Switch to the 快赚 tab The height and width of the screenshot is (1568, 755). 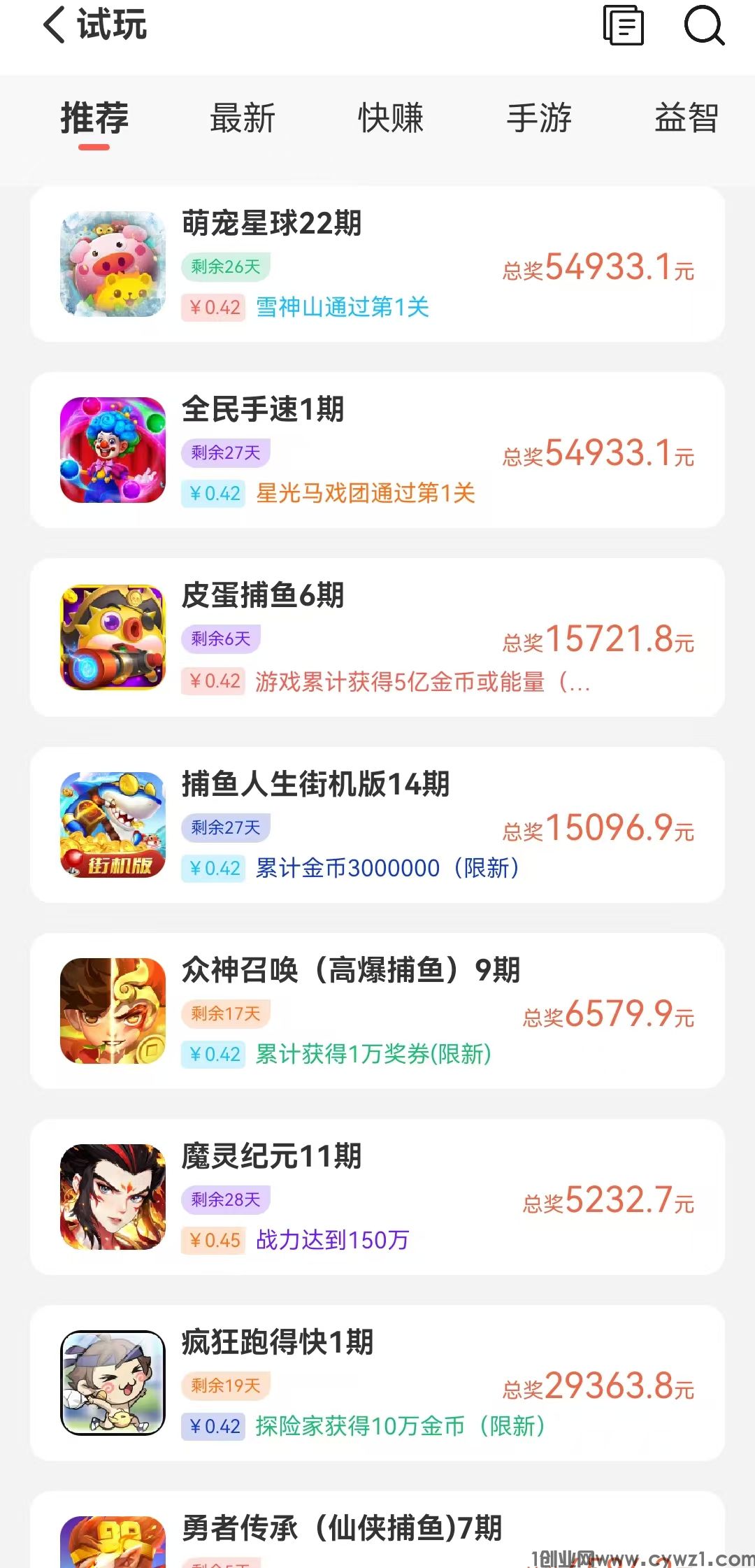tap(391, 119)
